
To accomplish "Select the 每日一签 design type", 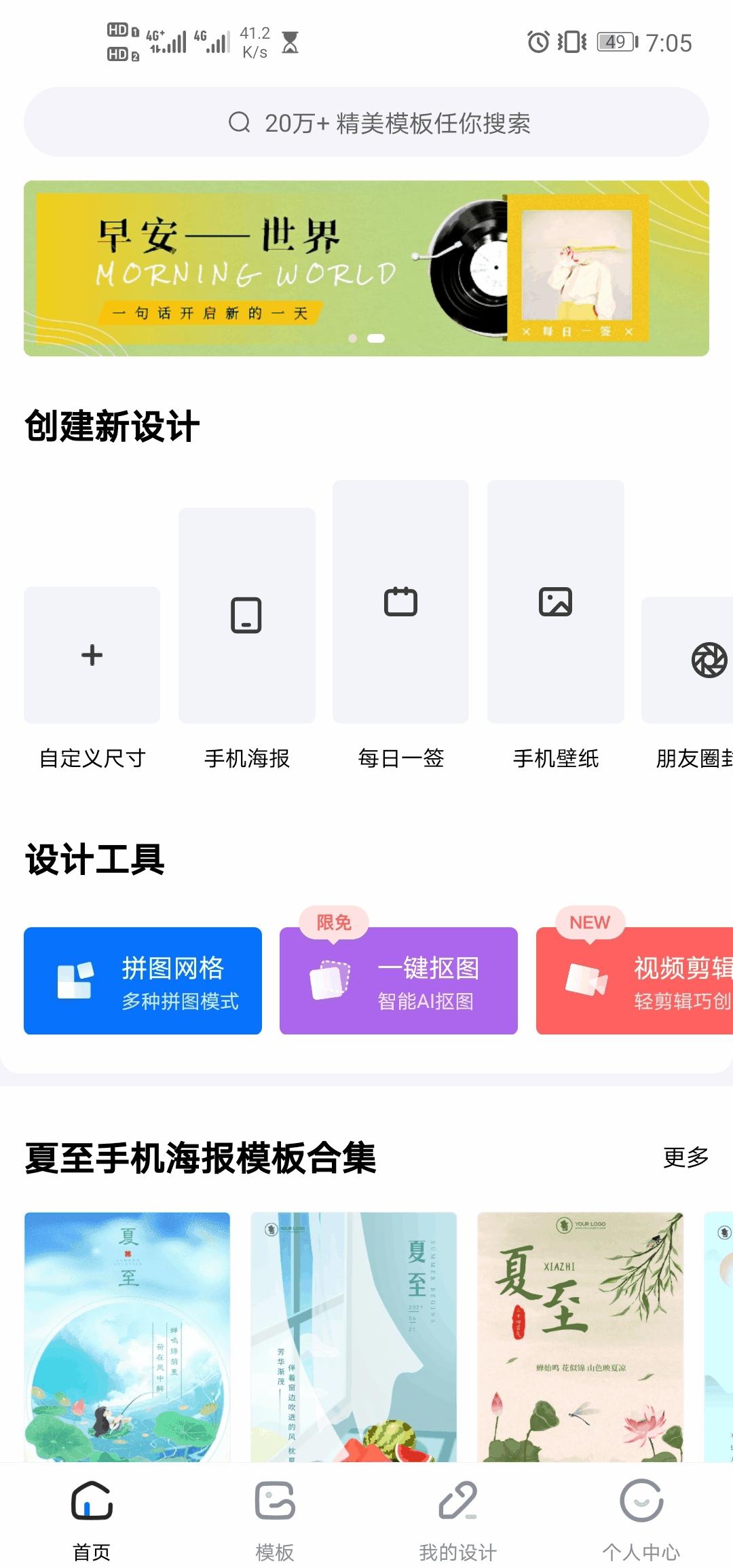I will coord(400,601).
